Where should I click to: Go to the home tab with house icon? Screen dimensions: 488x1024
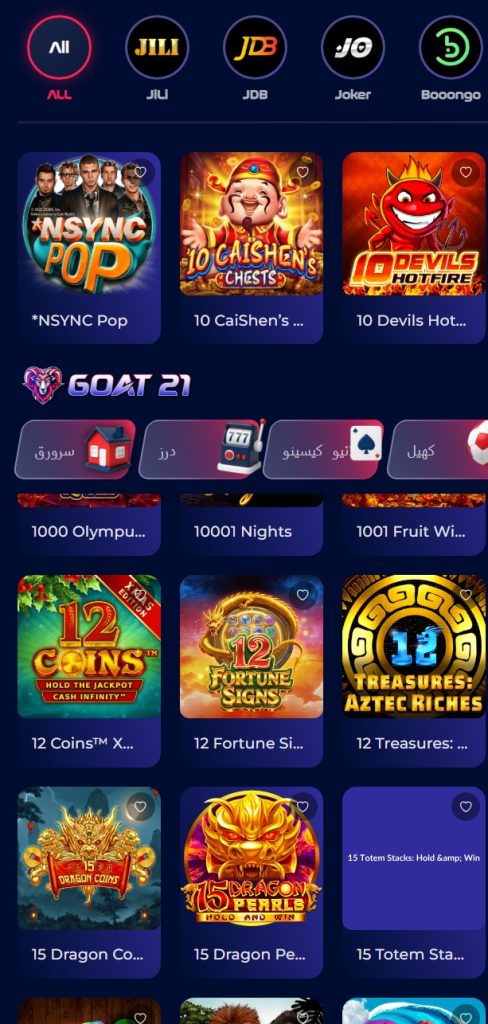point(75,449)
